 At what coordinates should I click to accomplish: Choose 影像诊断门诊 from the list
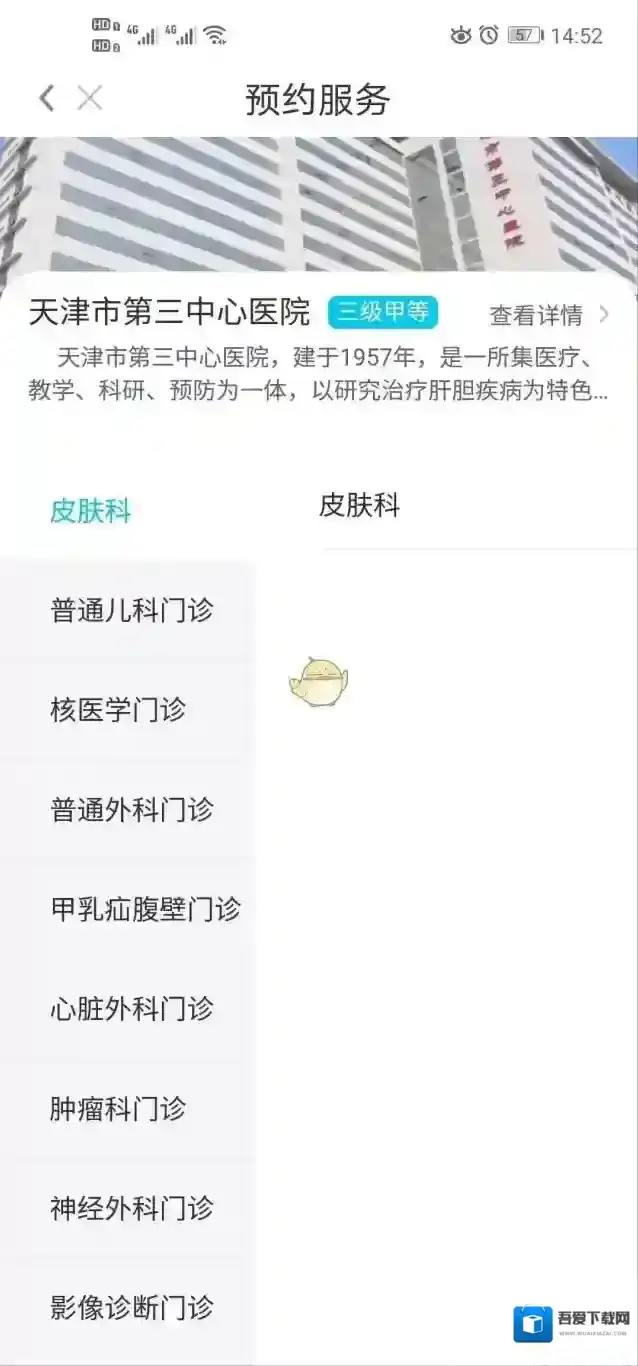click(x=131, y=1307)
